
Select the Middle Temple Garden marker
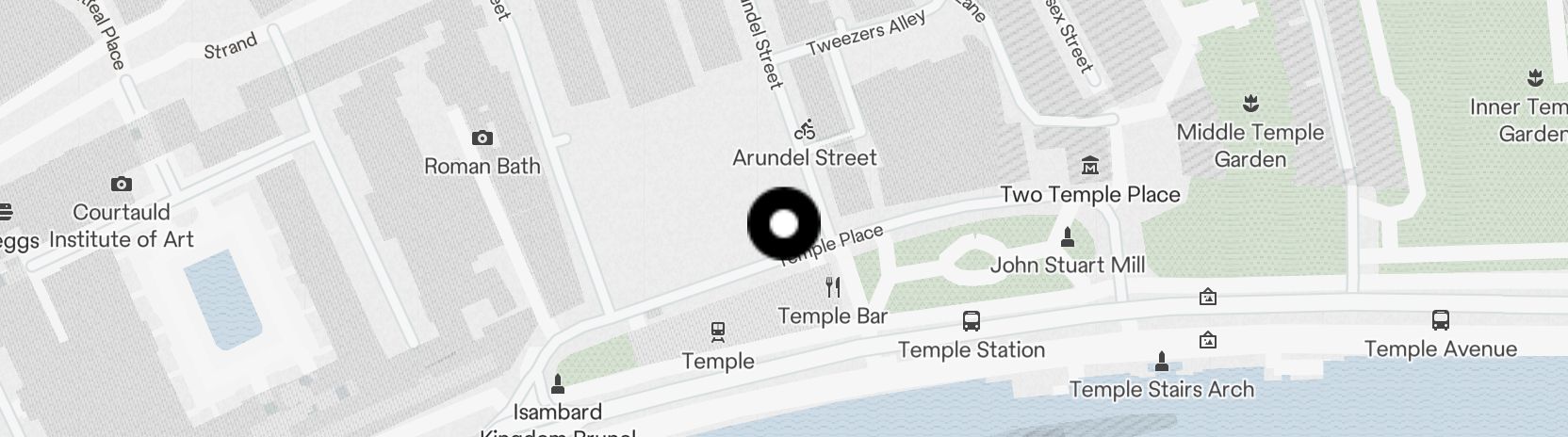tap(1250, 103)
